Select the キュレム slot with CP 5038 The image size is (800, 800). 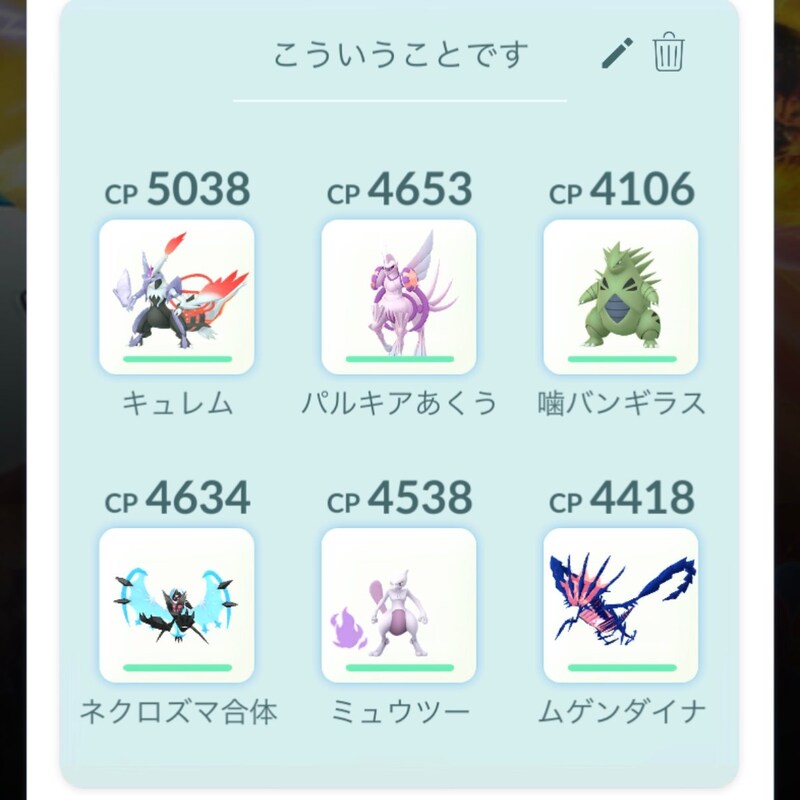point(177,297)
